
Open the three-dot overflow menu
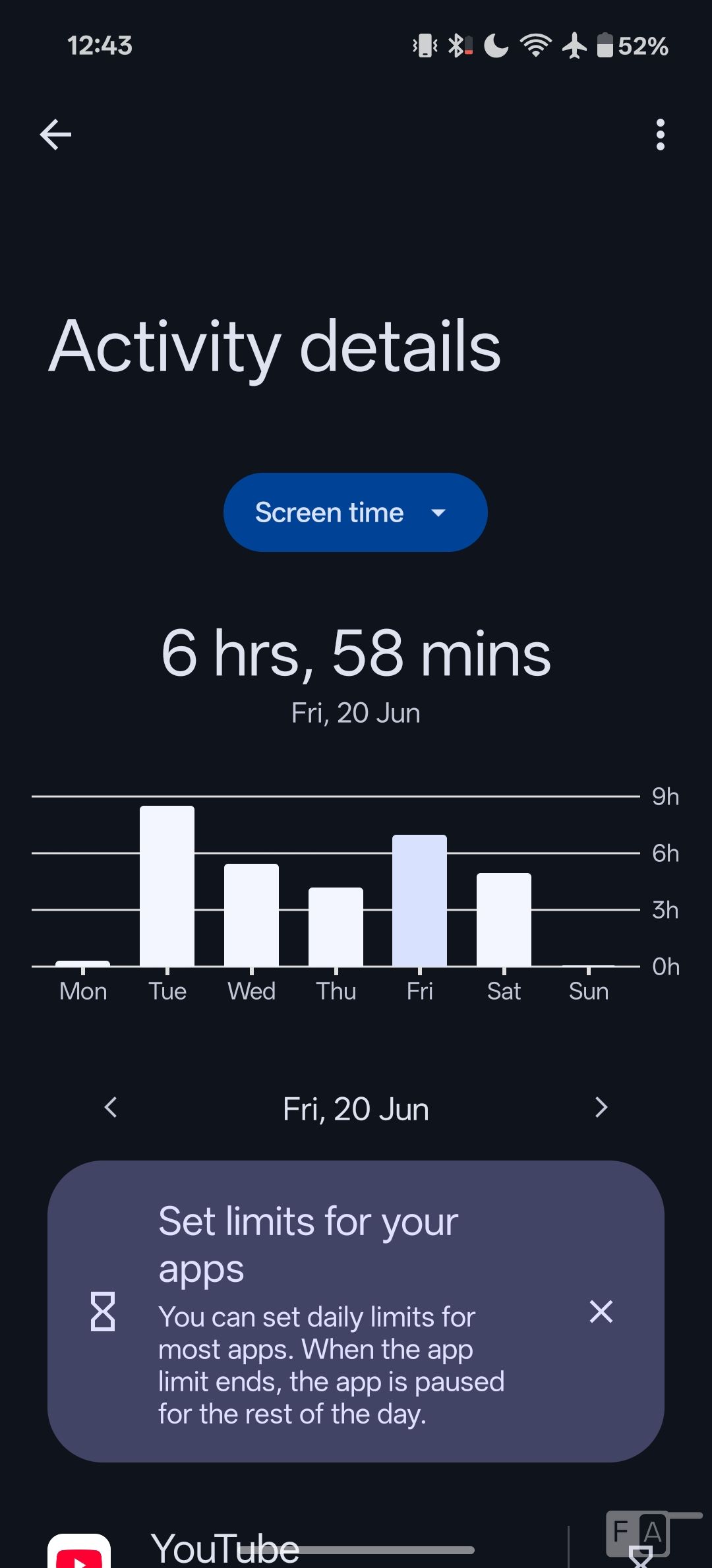pyautogui.click(x=660, y=135)
